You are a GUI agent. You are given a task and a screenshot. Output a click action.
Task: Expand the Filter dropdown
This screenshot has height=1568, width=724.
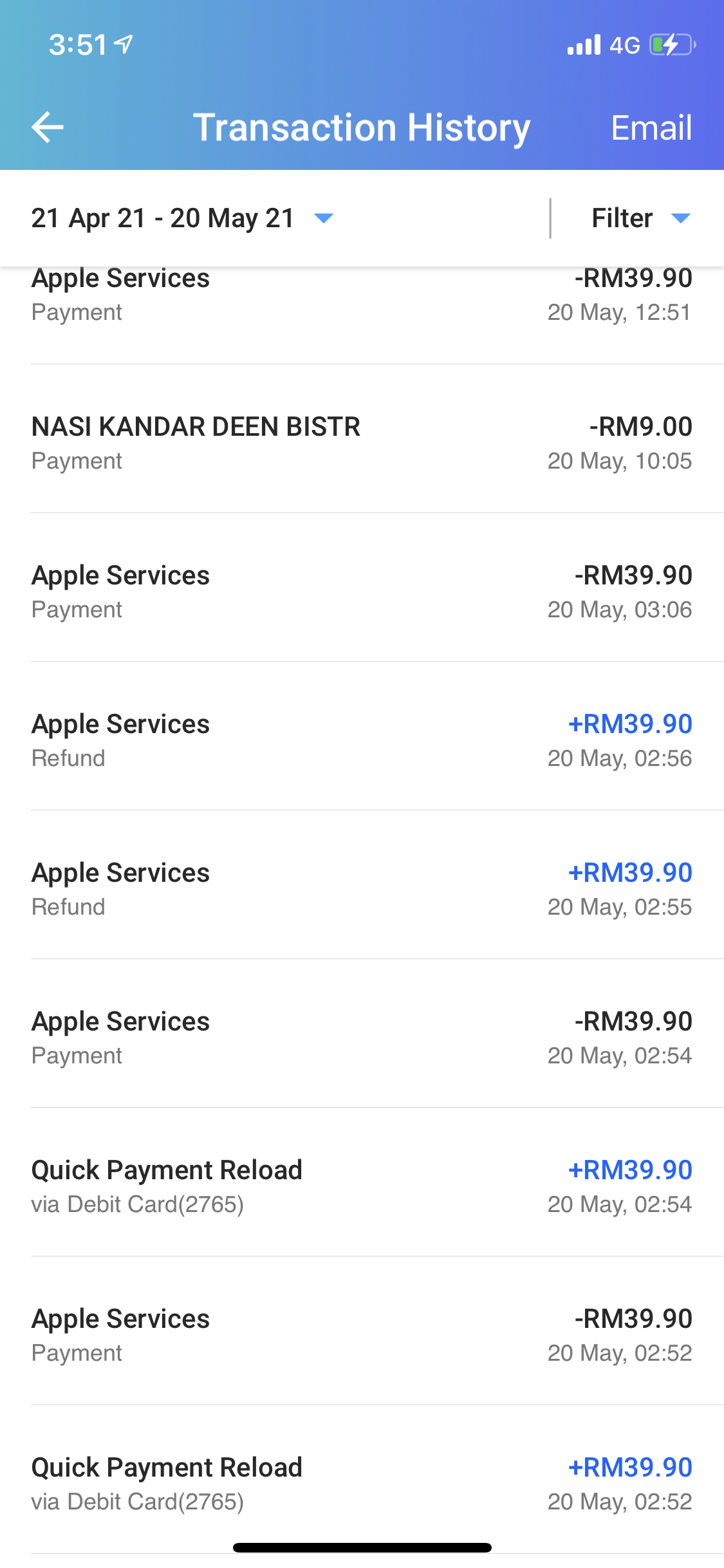pyautogui.click(x=640, y=218)
